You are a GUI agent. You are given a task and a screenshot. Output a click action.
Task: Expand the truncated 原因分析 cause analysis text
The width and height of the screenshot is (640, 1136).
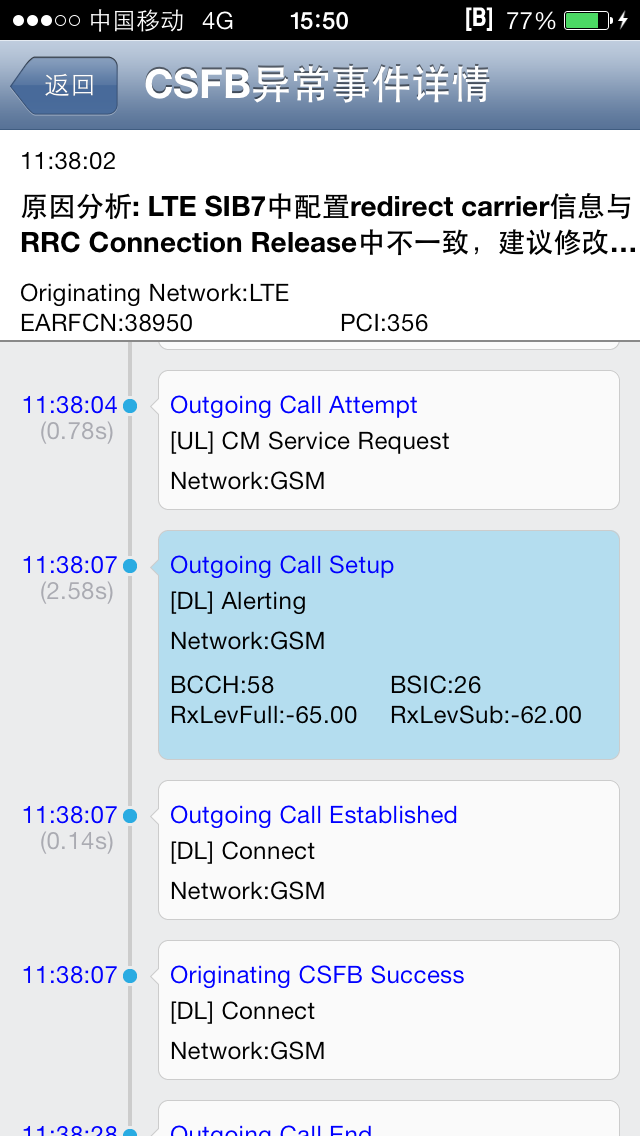pyautogui.click(x=328, y=225)
